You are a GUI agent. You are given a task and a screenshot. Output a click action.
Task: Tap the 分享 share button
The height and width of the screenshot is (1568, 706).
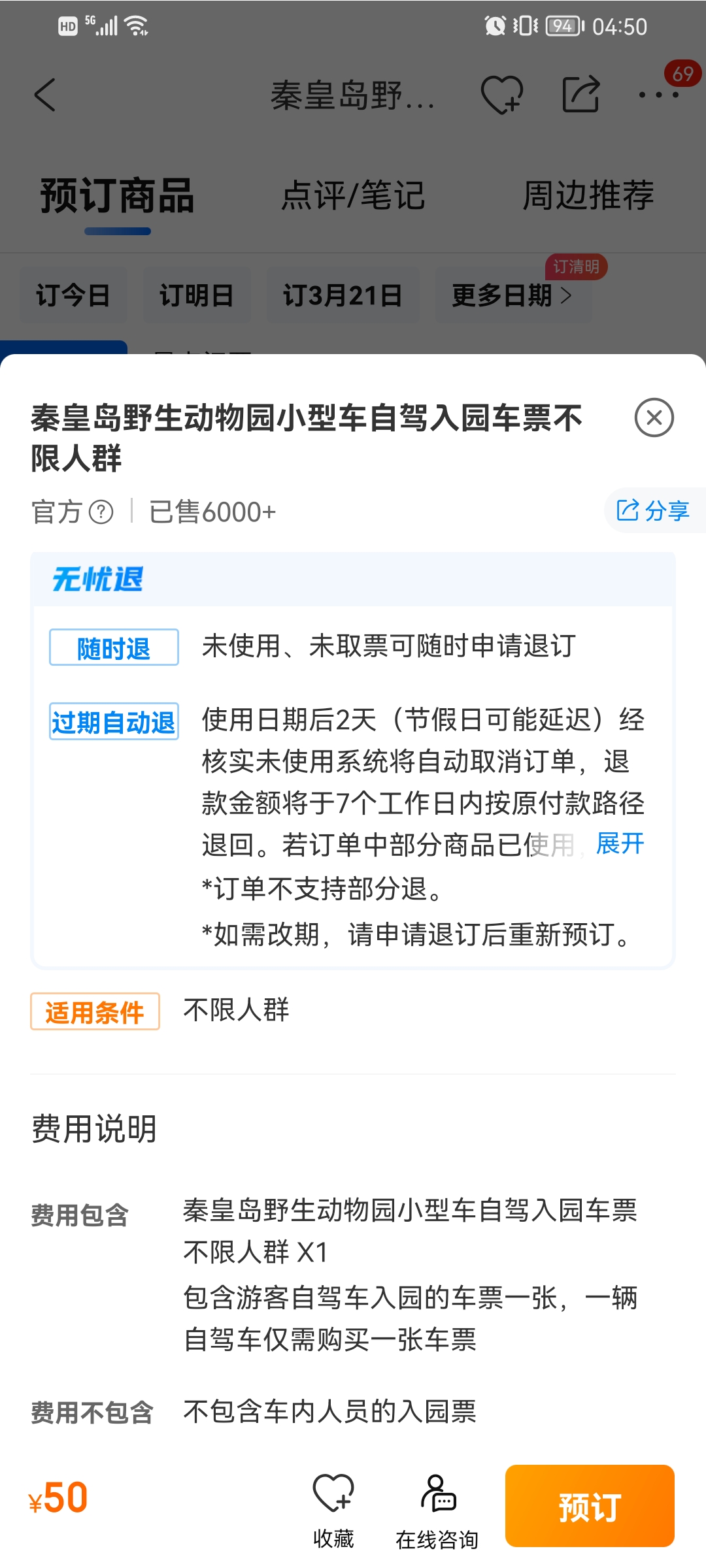tap(654, 510)
